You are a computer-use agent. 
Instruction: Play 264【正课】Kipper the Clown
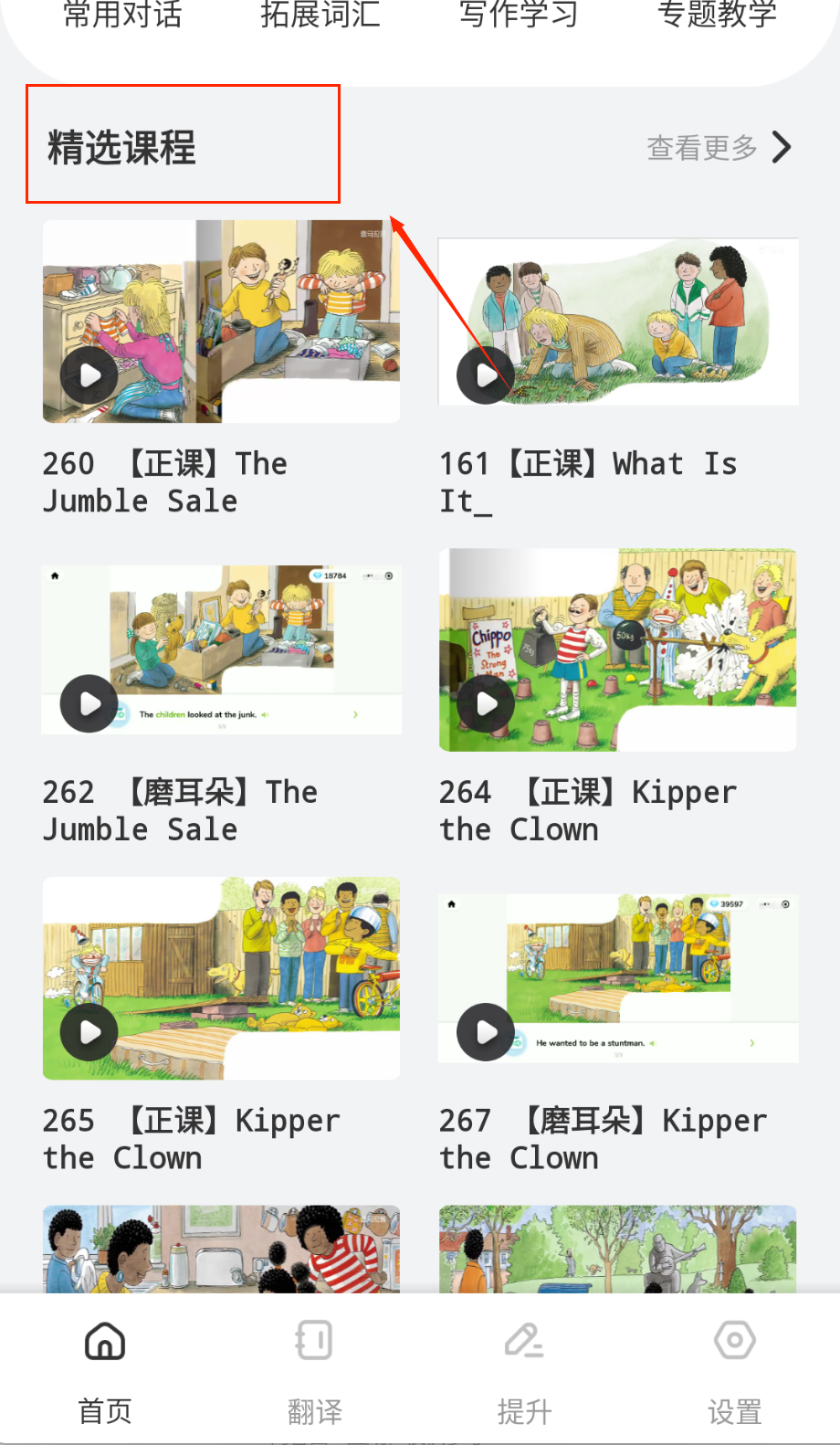(x=487, y=703)
